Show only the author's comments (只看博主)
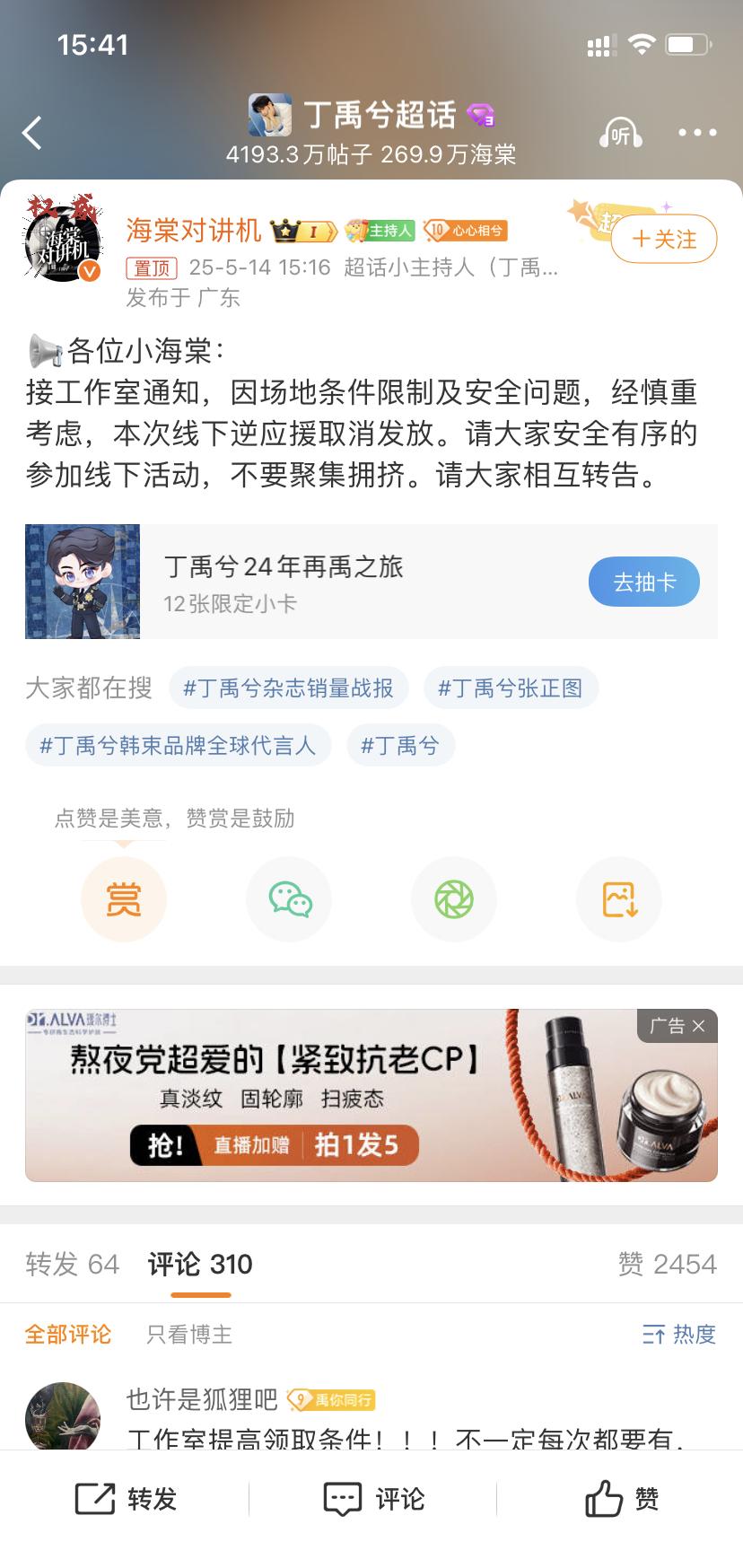This screenshot has width=743, height=1568. (x=189, y=1335)
